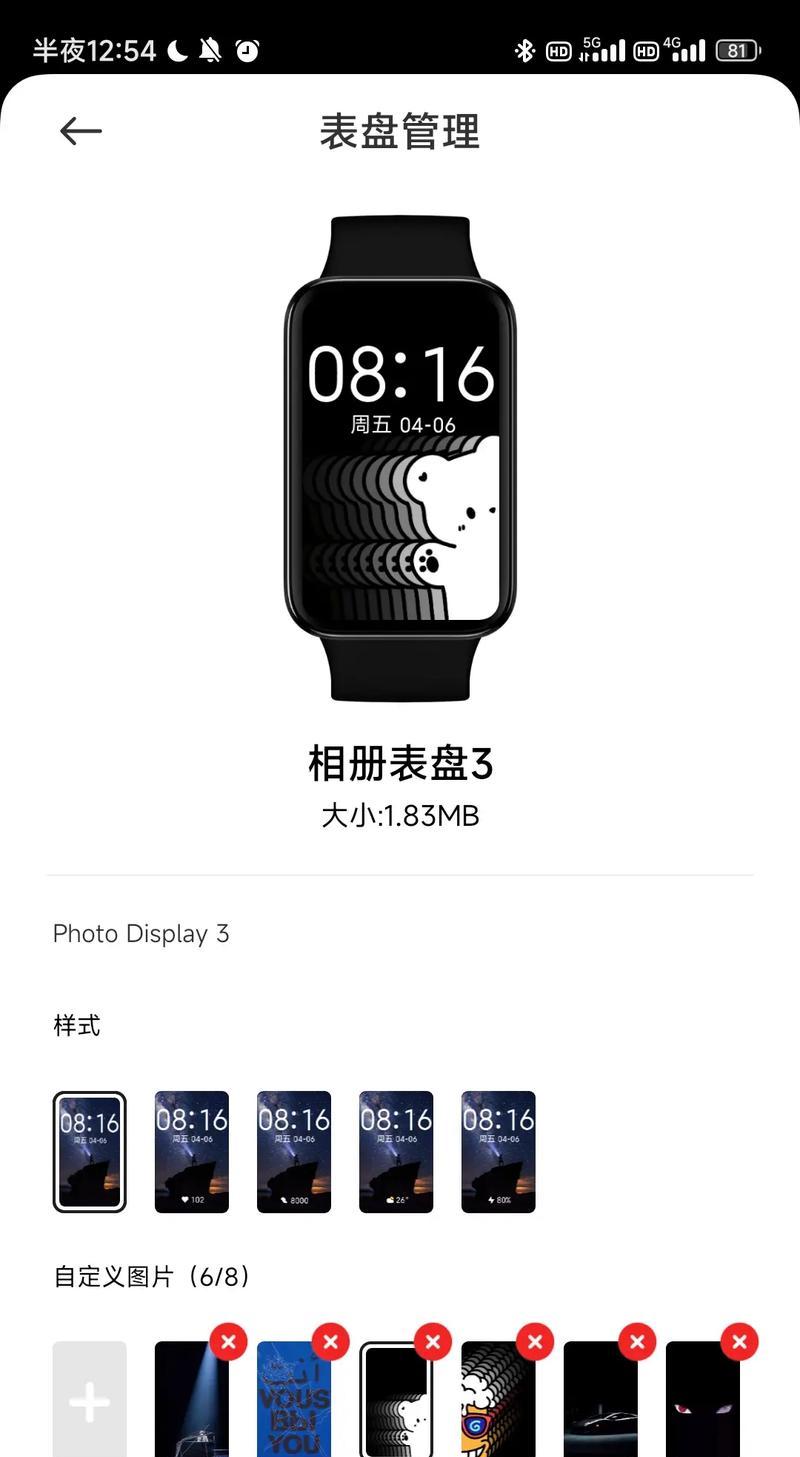Delete the glowing eyes custom picture
Screen dimensions: 800x1457
point(738,1341)
